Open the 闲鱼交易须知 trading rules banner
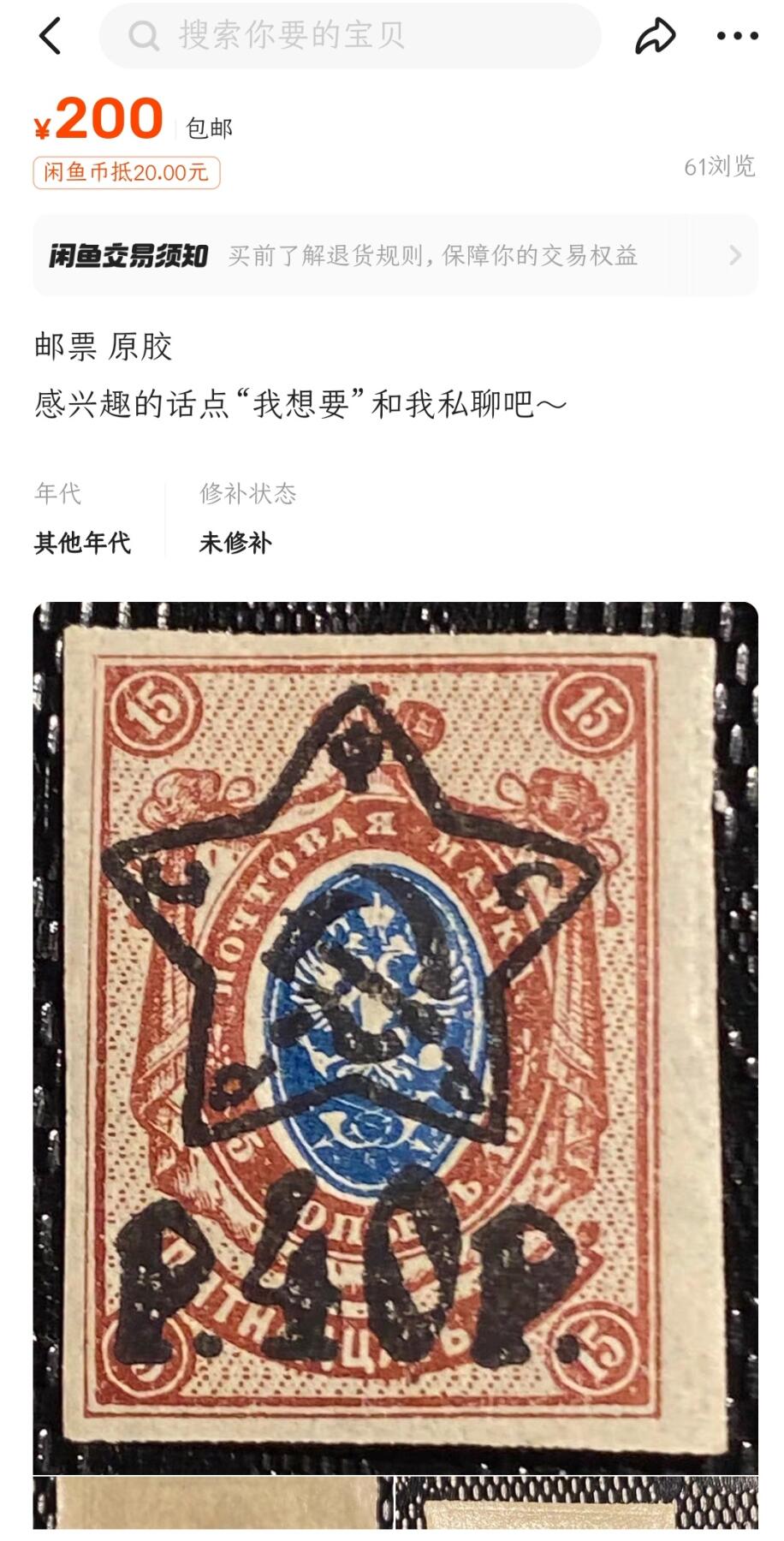 tap(395, 255)
